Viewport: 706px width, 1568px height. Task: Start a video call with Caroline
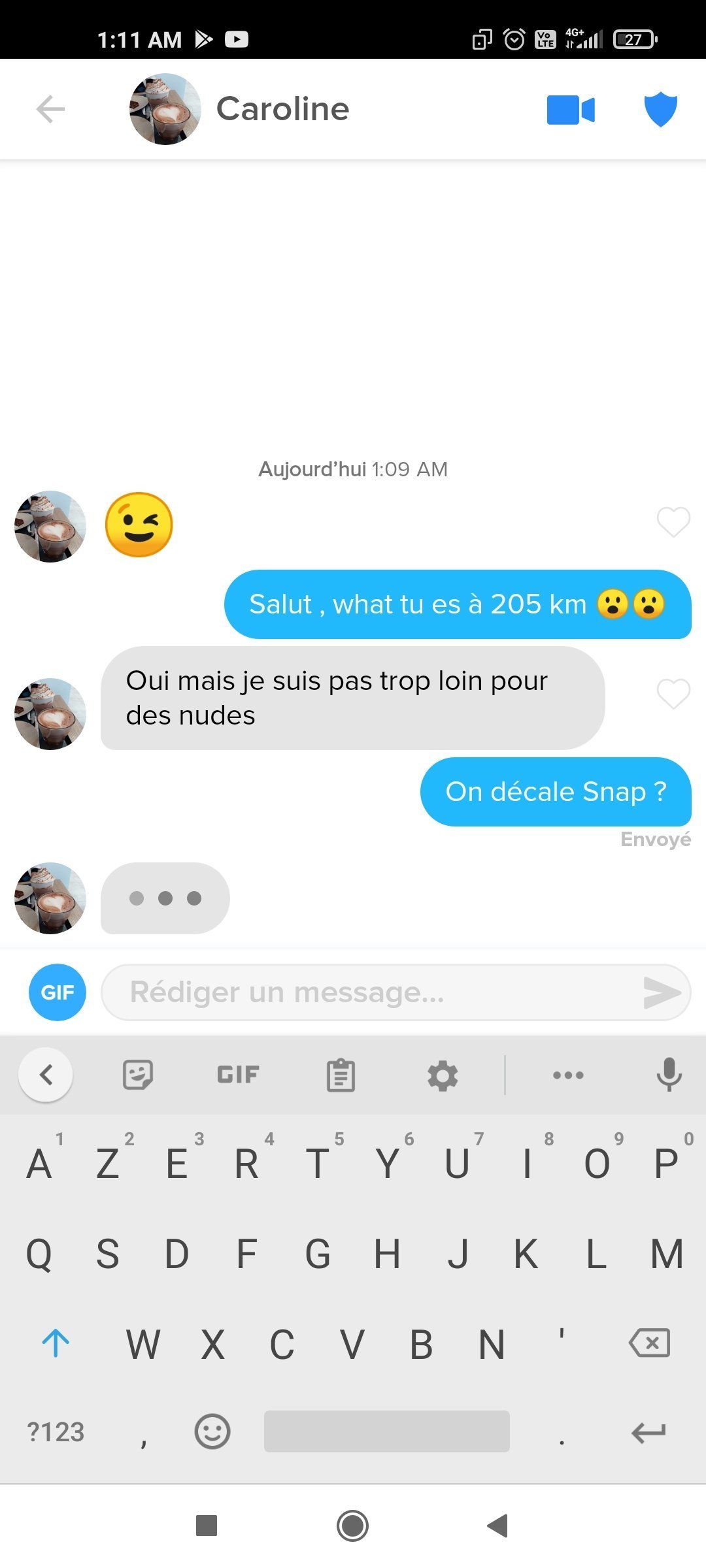(x=571, y=110)
